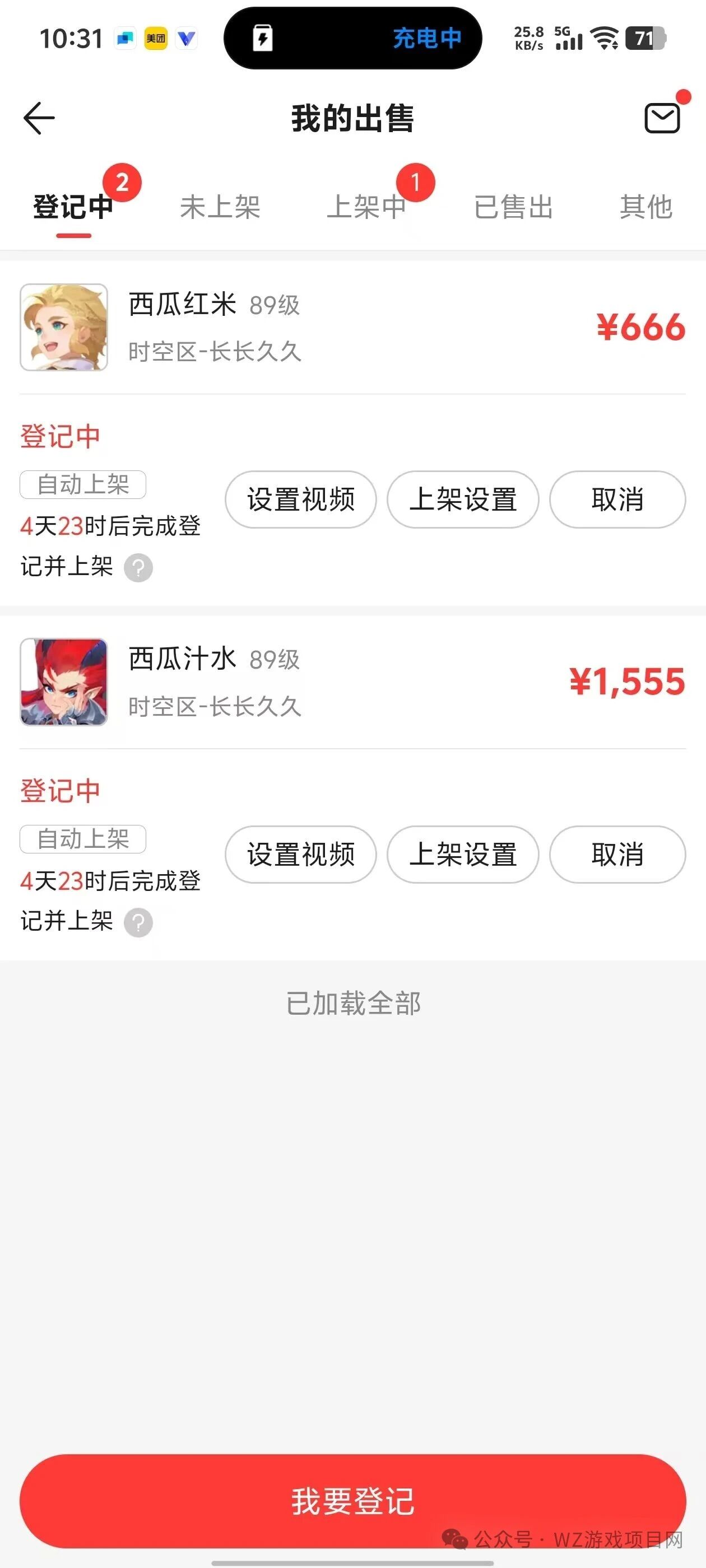Tap the unread red dot on the mail icon
706x1568 pixels.
pyautogui.click(x=685, y=95)
